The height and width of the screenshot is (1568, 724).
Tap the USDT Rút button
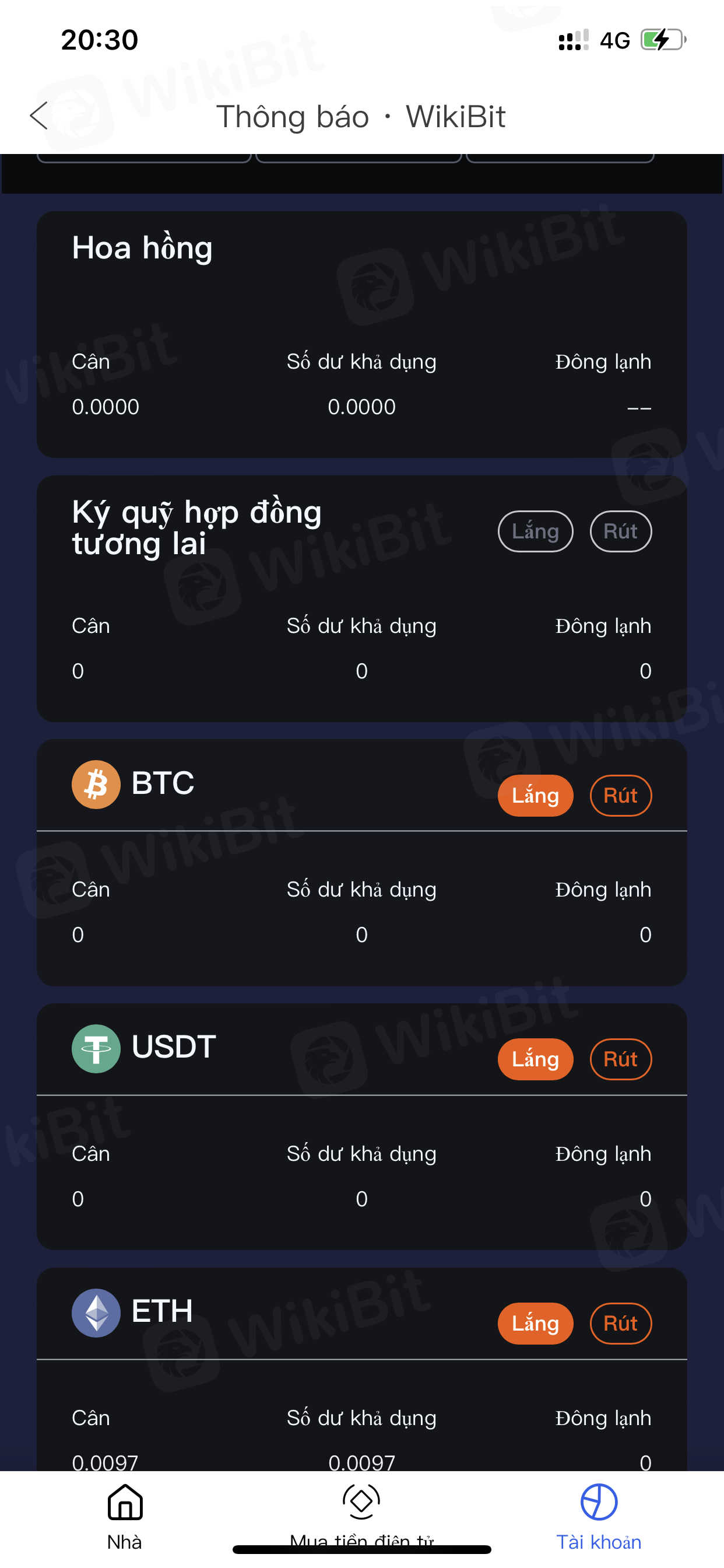(620, 1059)
